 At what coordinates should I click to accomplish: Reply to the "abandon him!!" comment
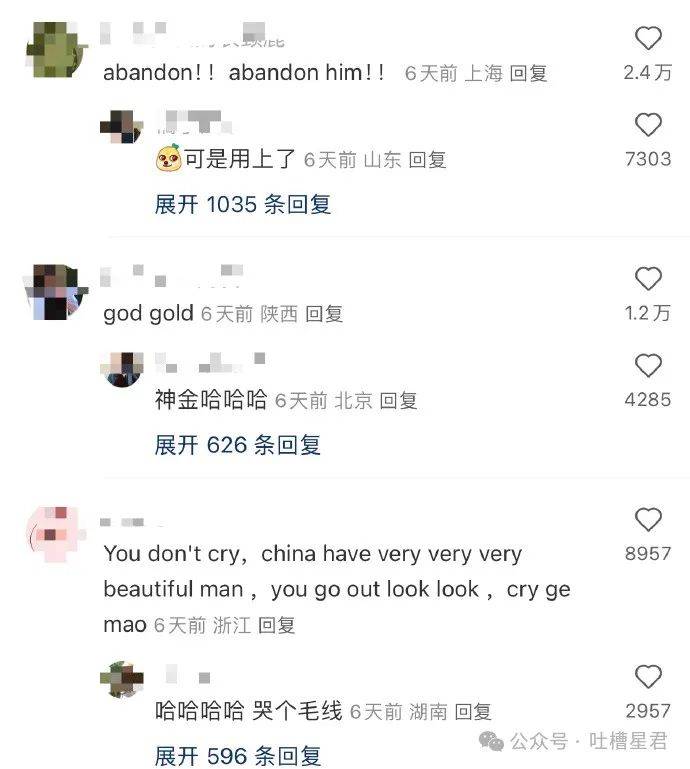[x=528, y=74]
